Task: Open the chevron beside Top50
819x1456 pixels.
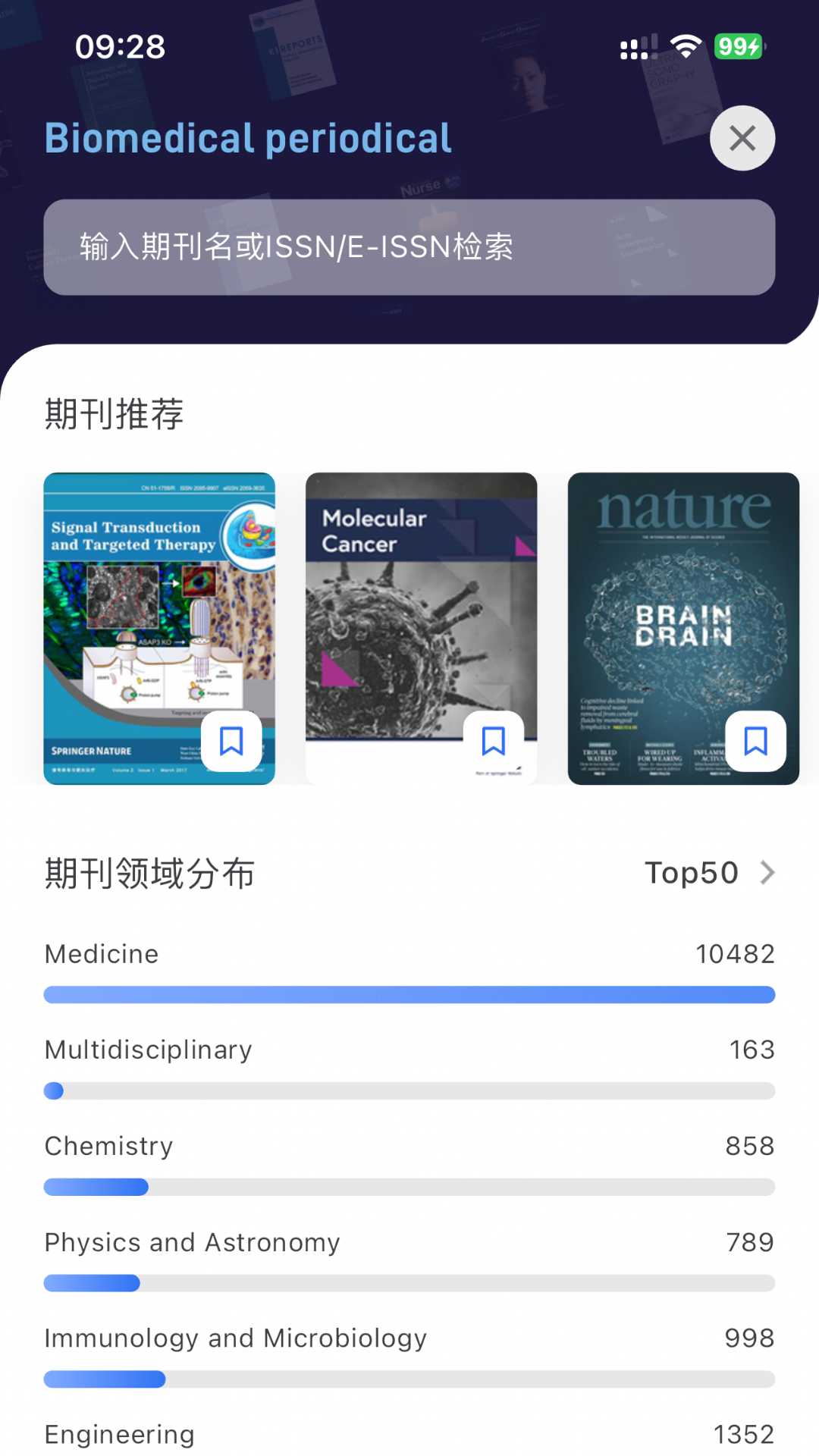Action: point(768,872)
